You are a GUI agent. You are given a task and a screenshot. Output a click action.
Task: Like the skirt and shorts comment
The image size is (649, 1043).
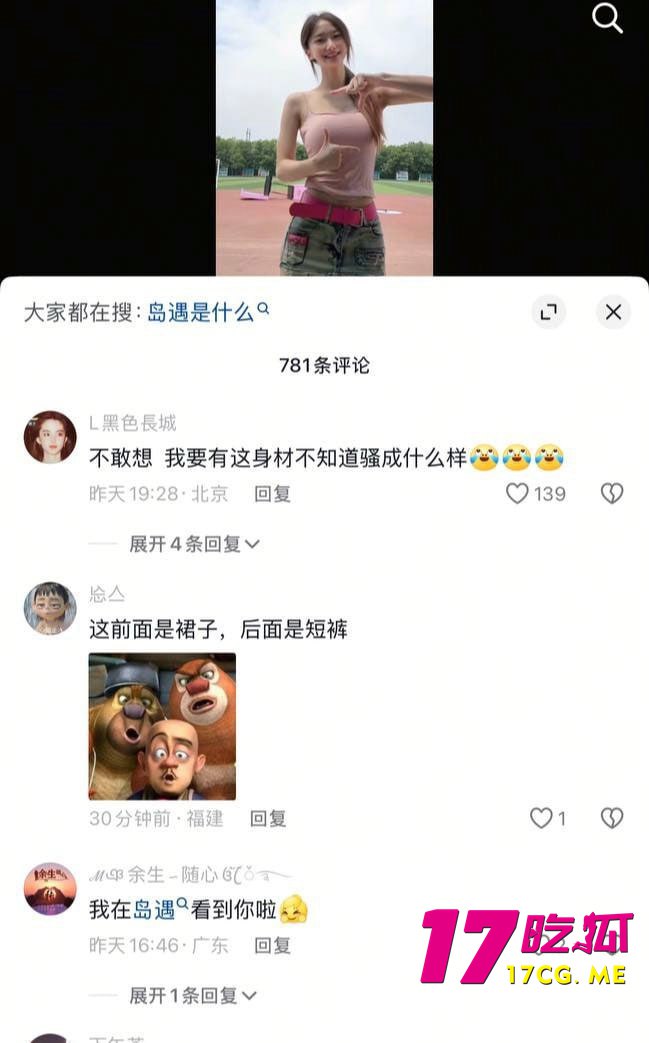pos(541,818)
